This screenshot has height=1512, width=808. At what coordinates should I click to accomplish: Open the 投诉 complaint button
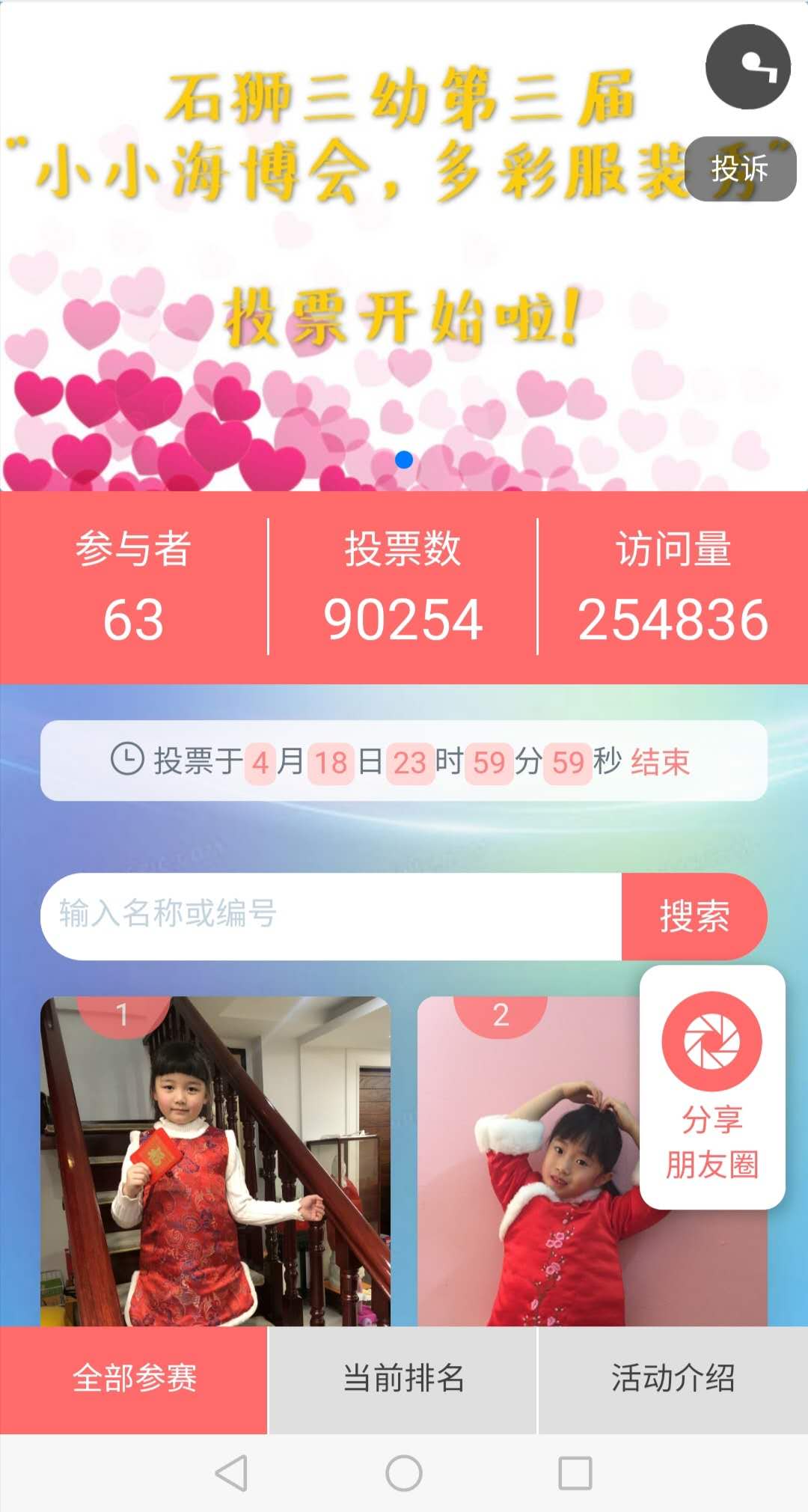pyautogui.click(x=741, y=168)
